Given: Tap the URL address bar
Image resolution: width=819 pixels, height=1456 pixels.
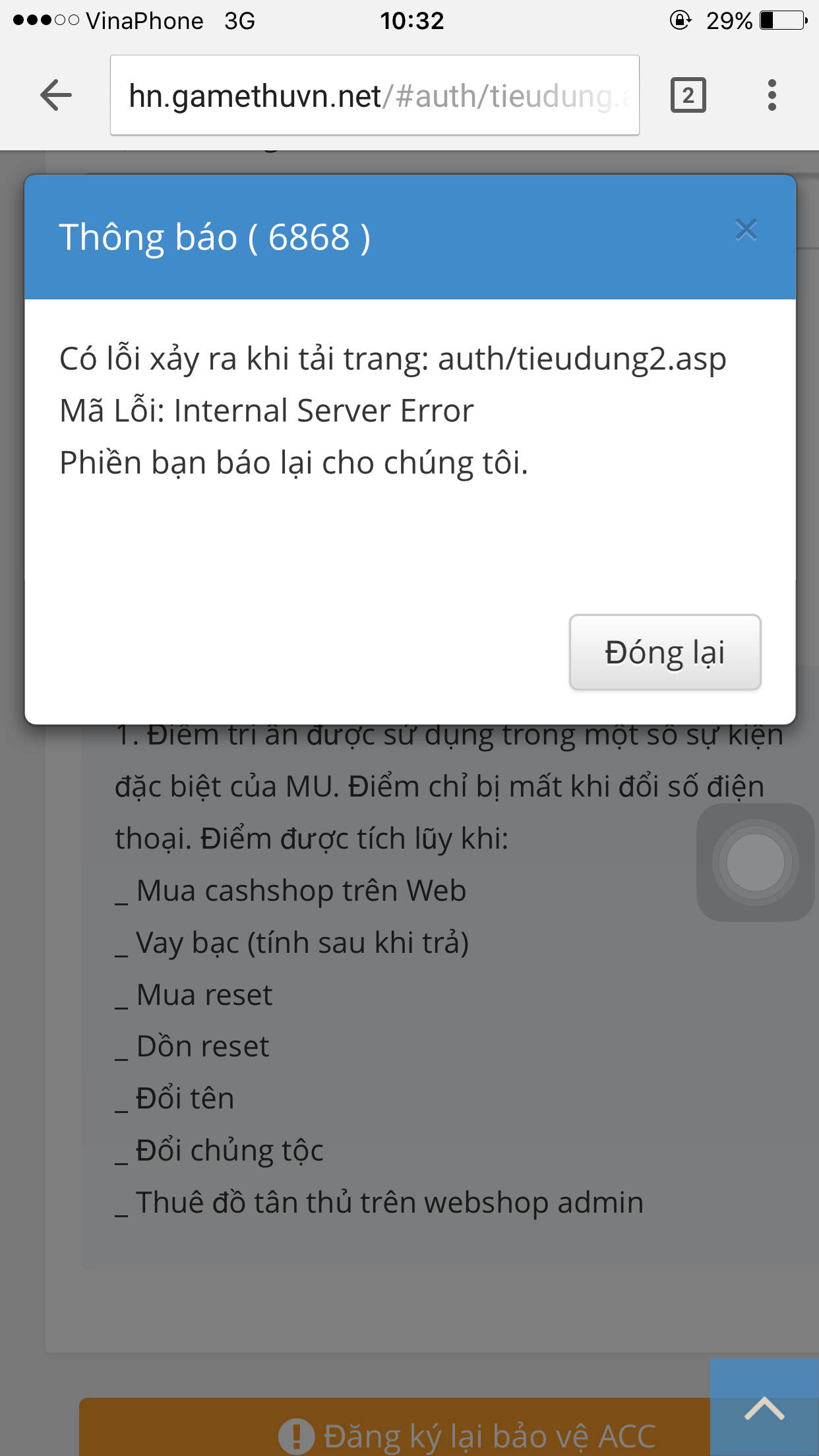Looking at the screenshot, I should (x=375, y=96).
